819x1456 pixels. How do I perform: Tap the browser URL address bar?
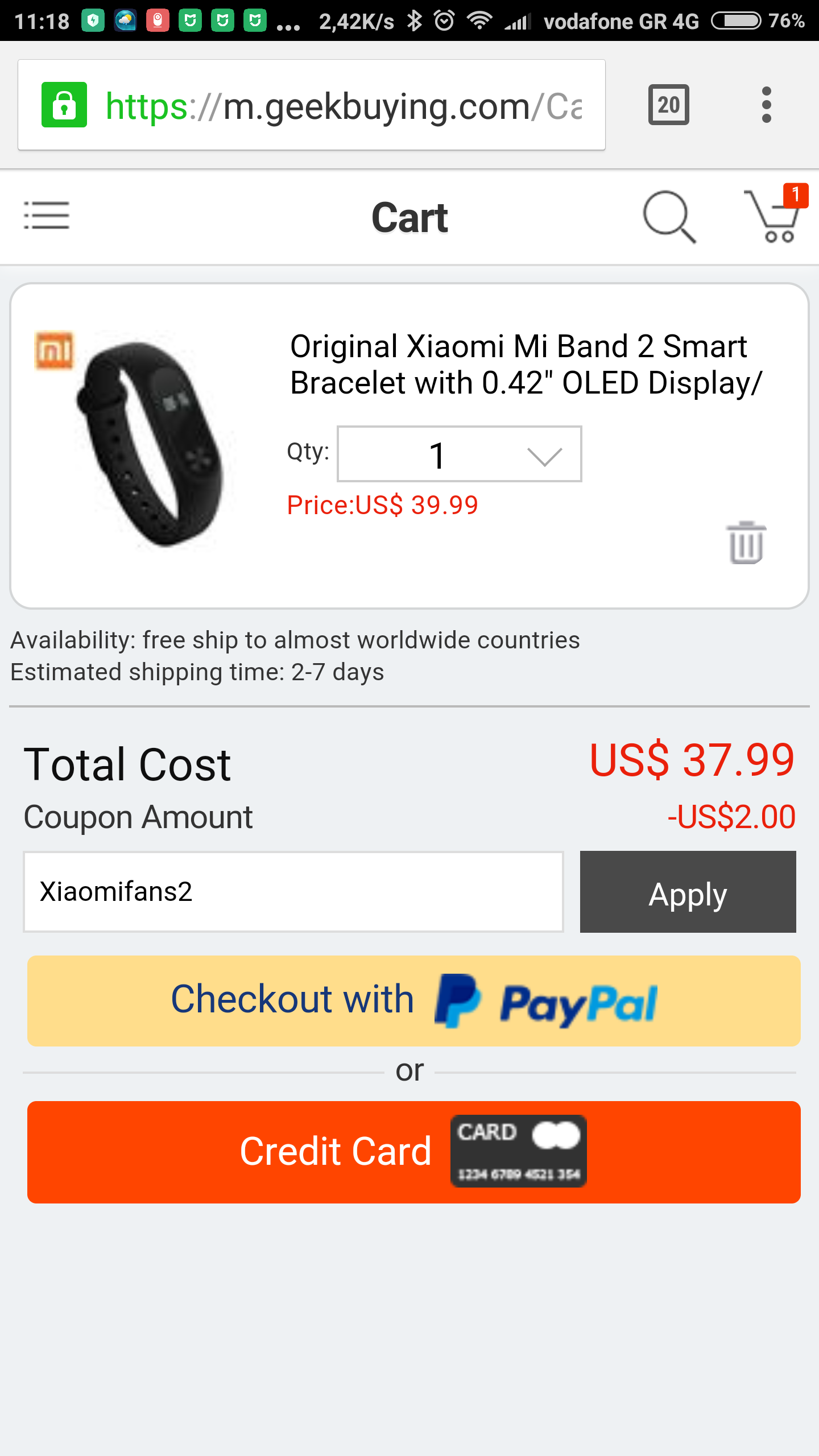(312, 105)
